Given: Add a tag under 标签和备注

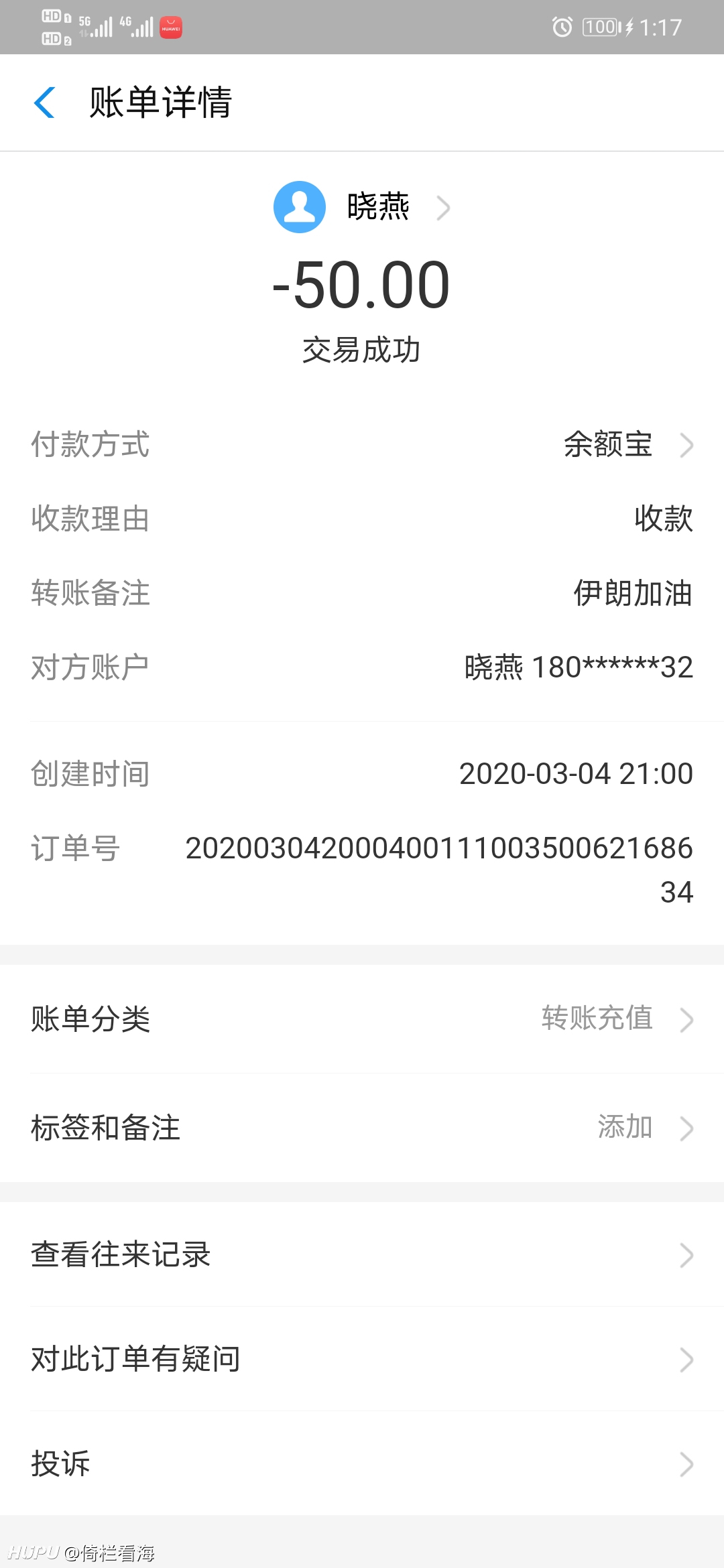Looking at the screenshot, I should tap(362, 1128).
